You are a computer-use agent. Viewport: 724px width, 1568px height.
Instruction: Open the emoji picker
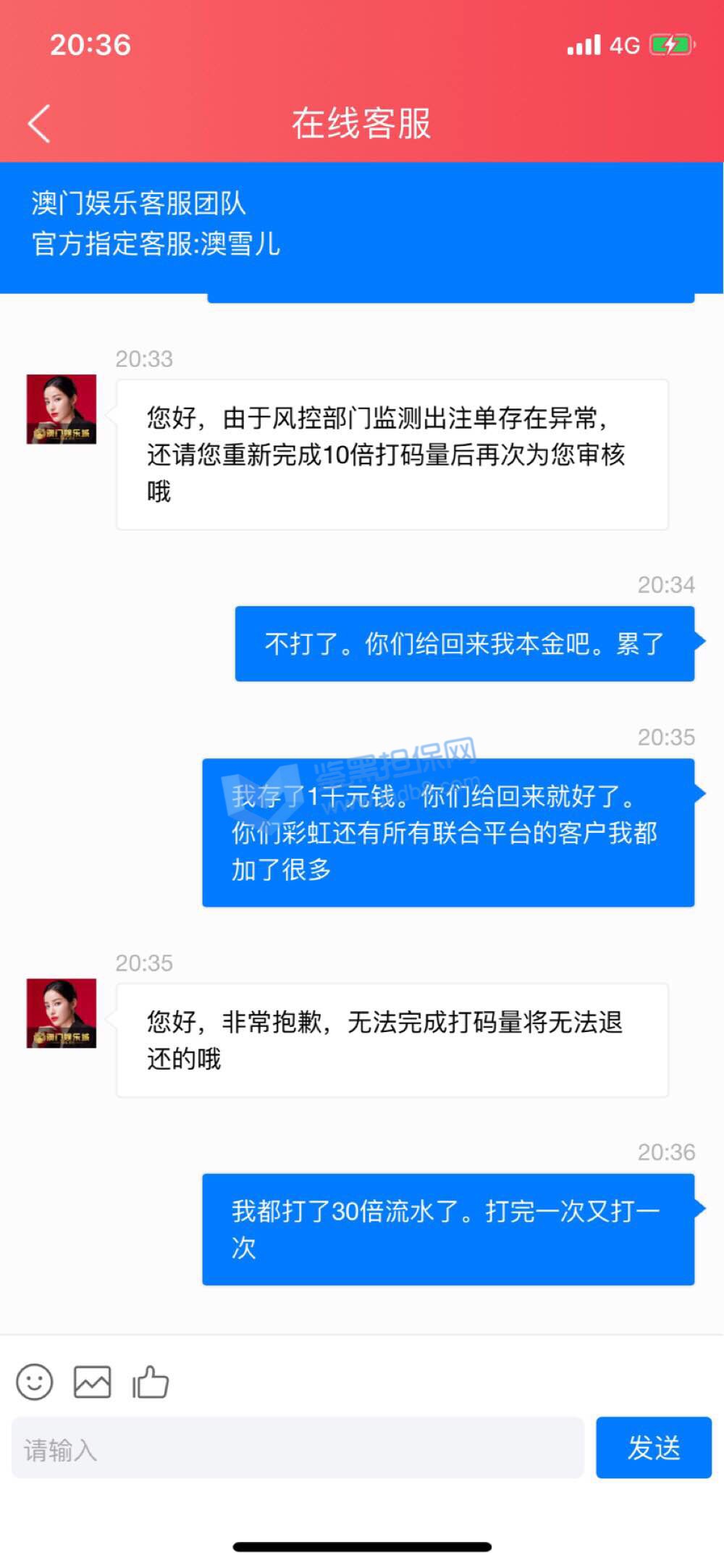pos(34,1382)
